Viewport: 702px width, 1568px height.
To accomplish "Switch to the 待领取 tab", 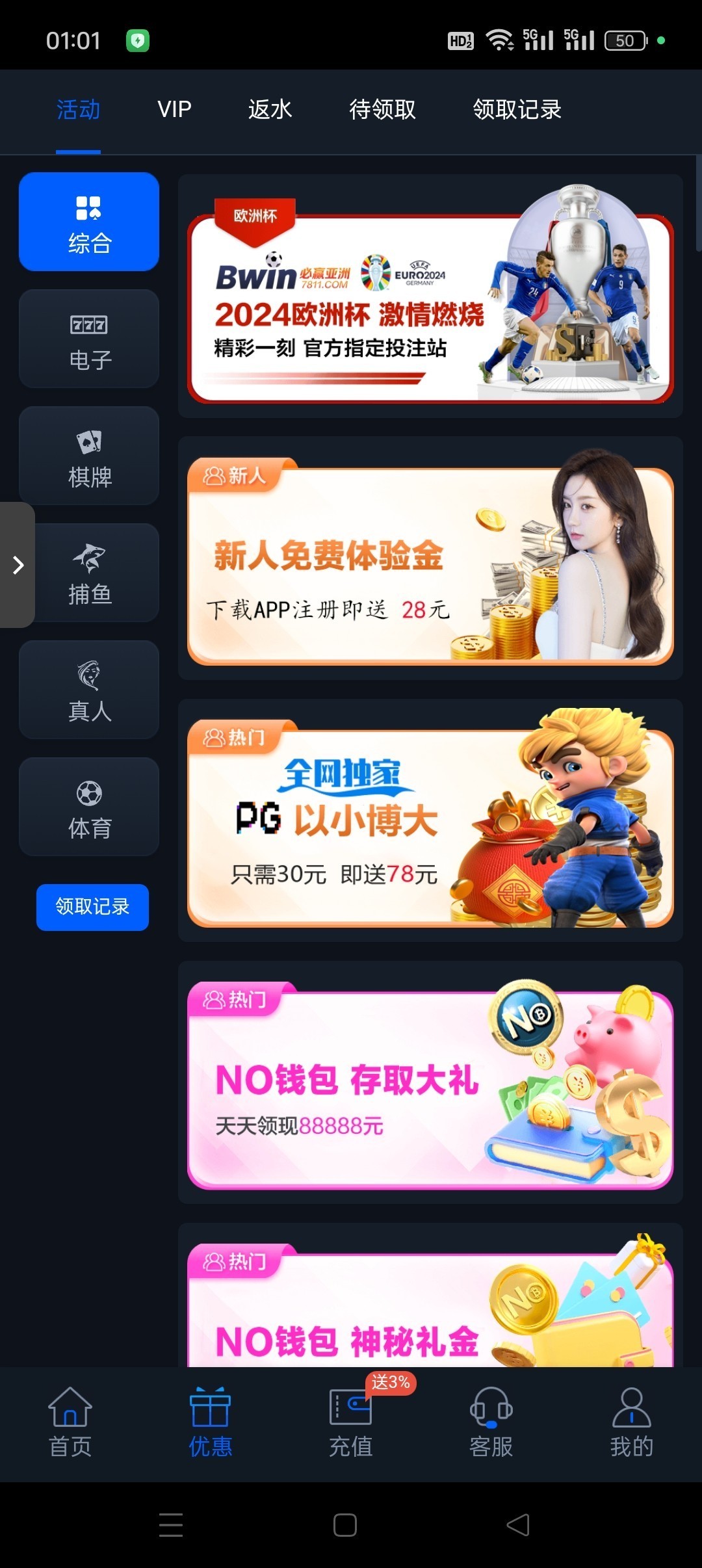I will [x=382, y=109].
